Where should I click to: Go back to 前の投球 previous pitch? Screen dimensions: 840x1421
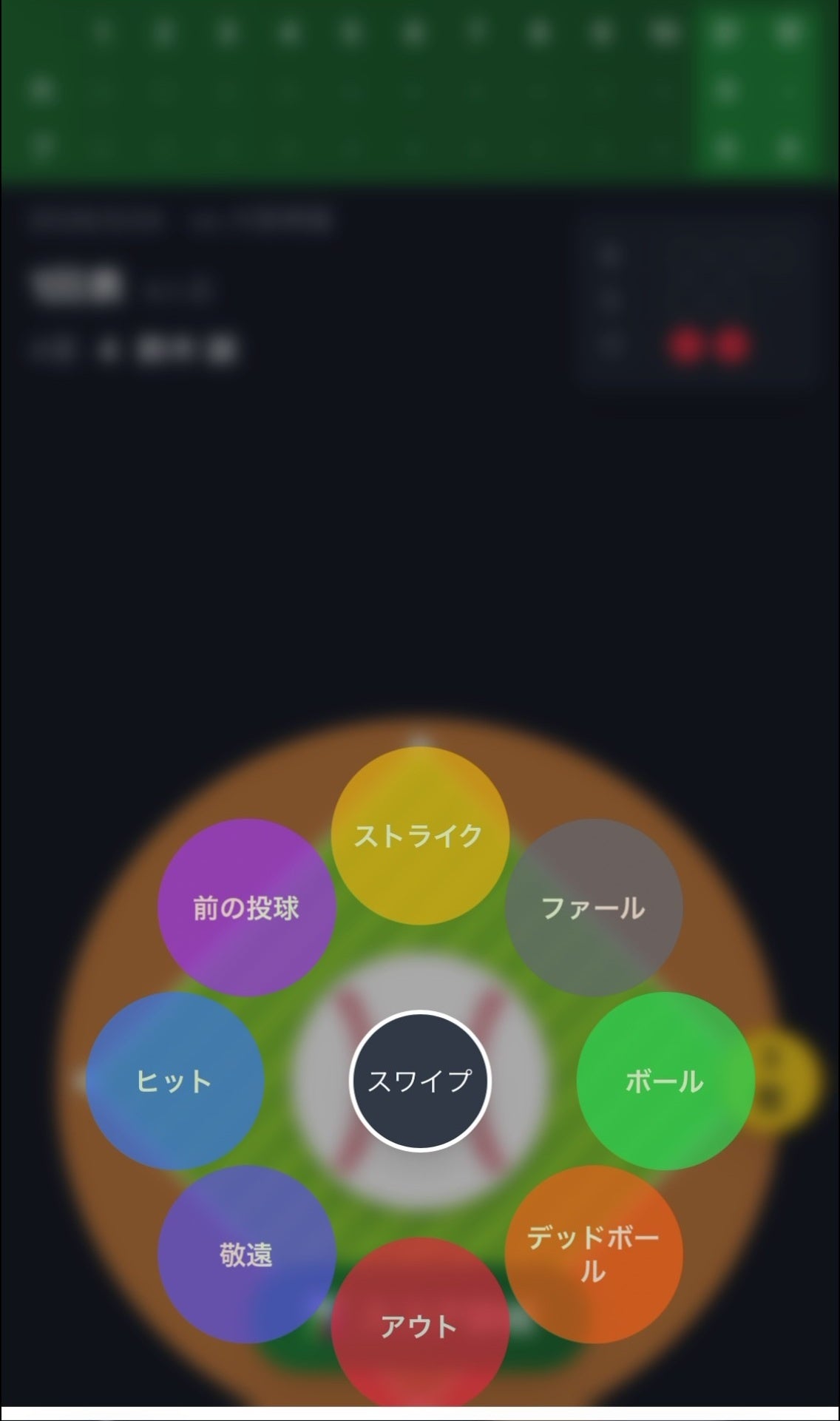pyautogui.click(x=247, y=908)
